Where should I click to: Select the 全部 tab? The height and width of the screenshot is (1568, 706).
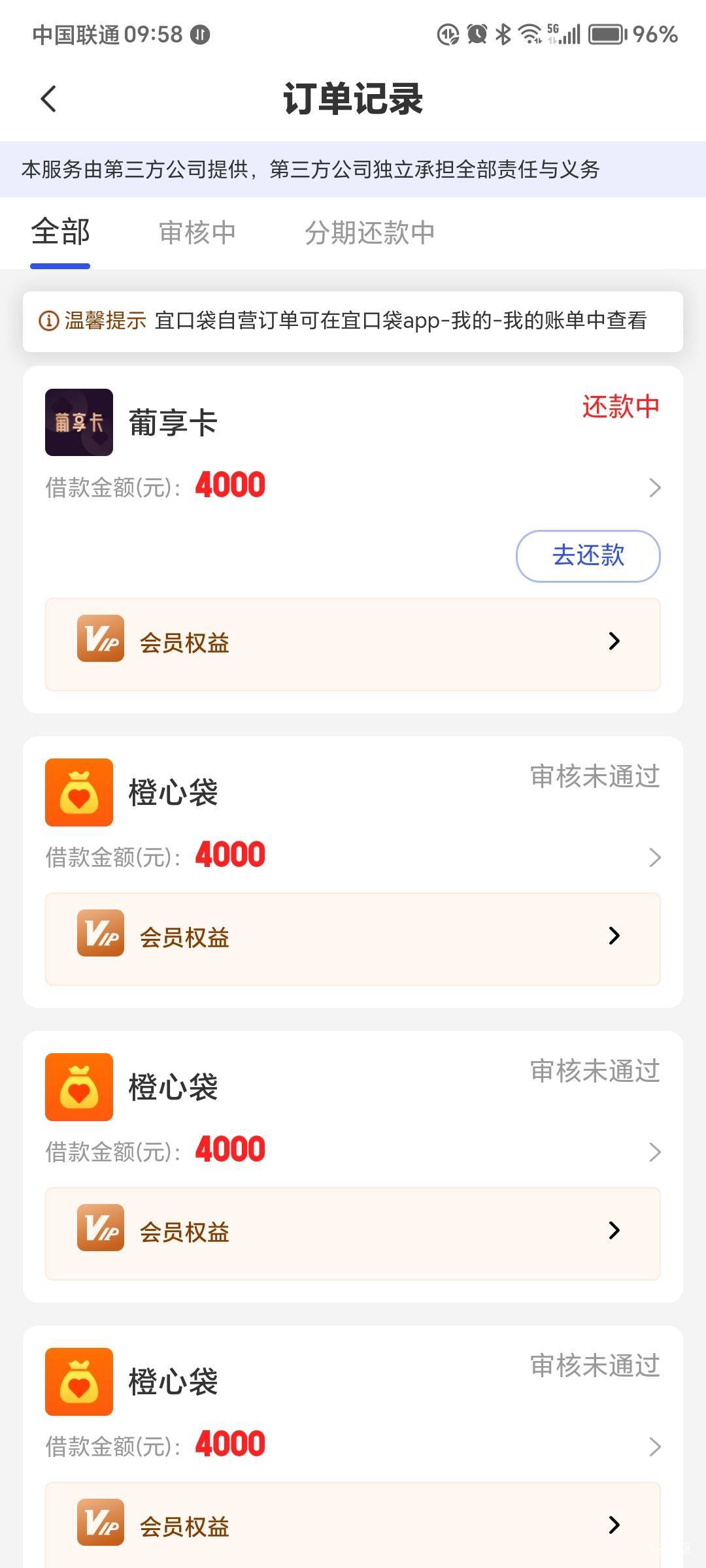click(60, 233)
